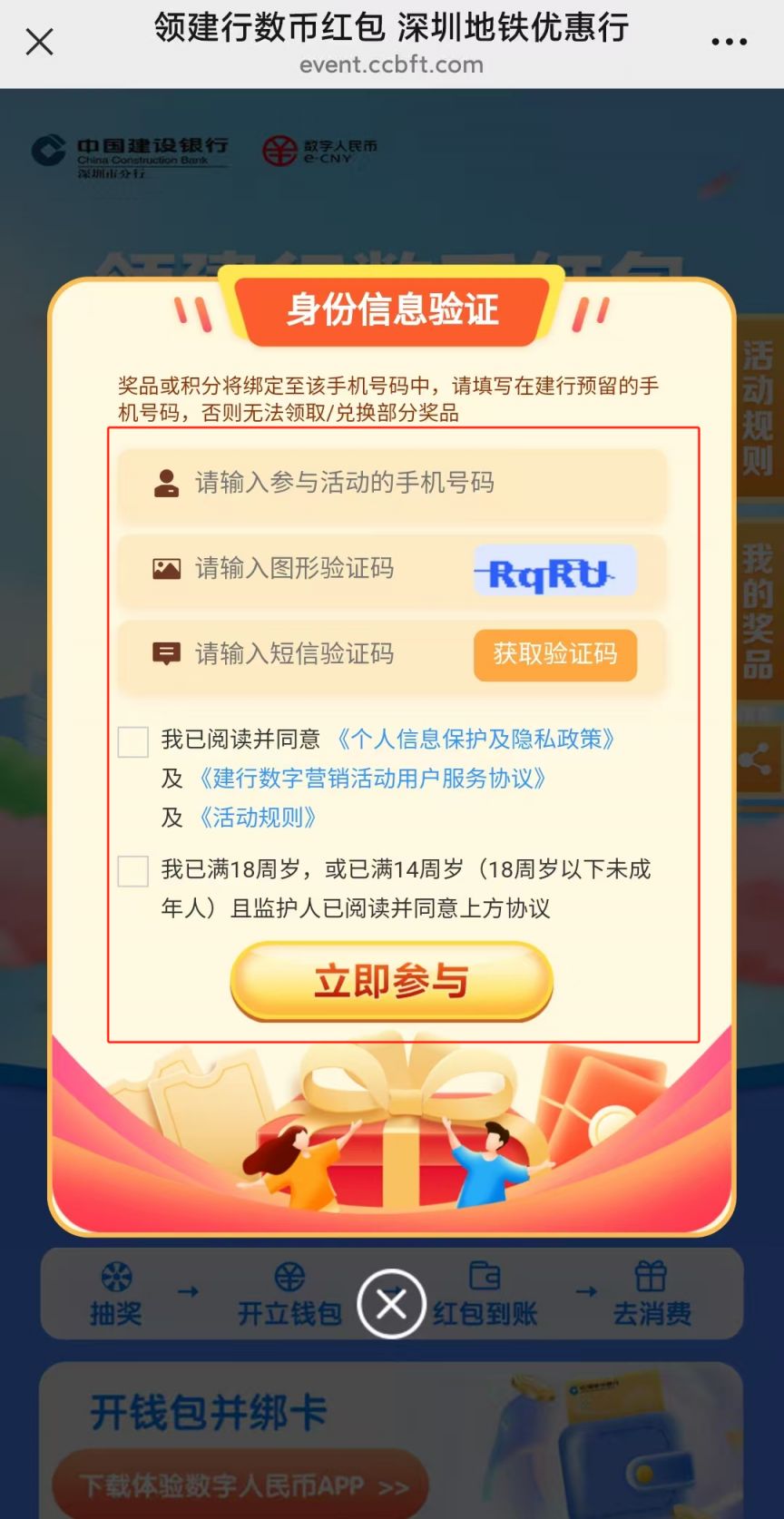Open 《个人信息保护及隐私政策》 link

click(x=475, y=740)
